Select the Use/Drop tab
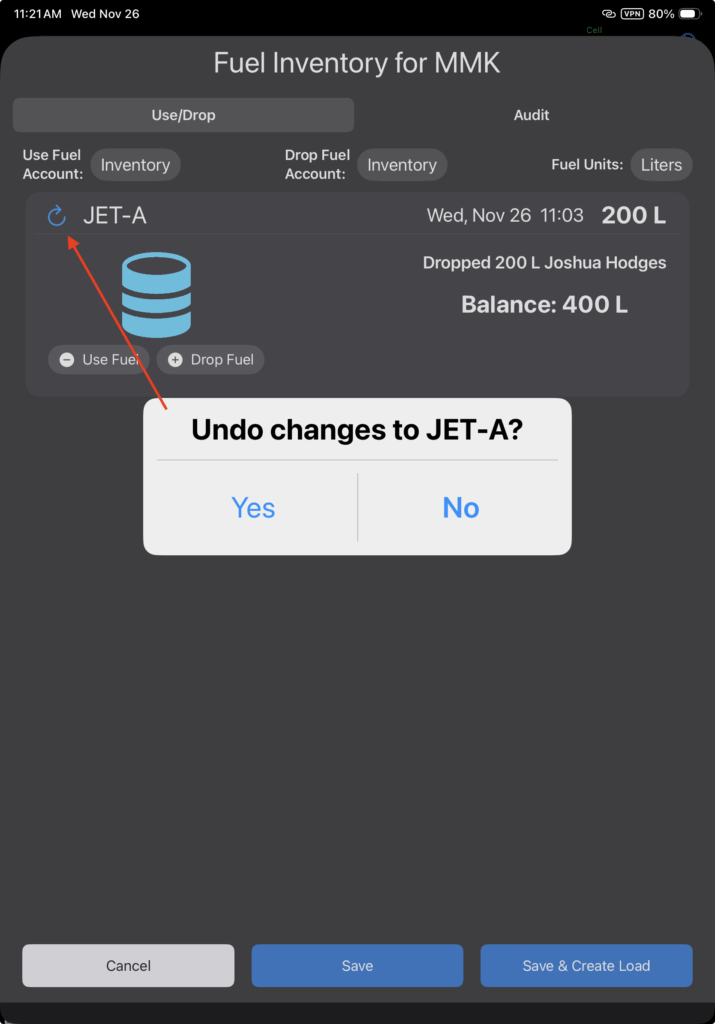Screen dimensions: 715x1024 pos(183,115)
